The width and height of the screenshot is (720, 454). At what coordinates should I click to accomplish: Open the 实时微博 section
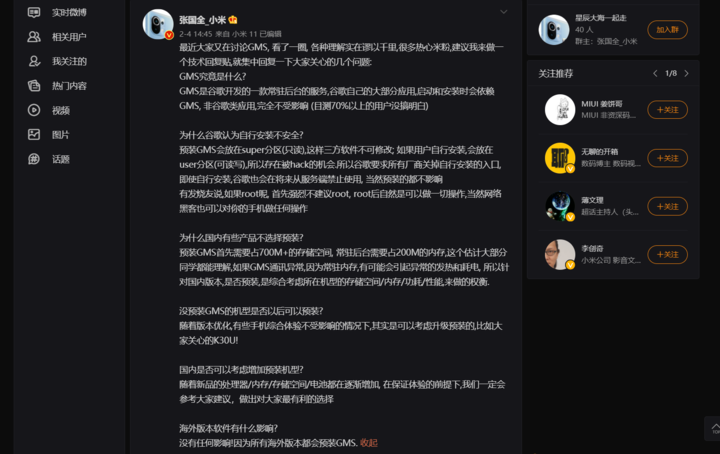click(x=68, y=13)
